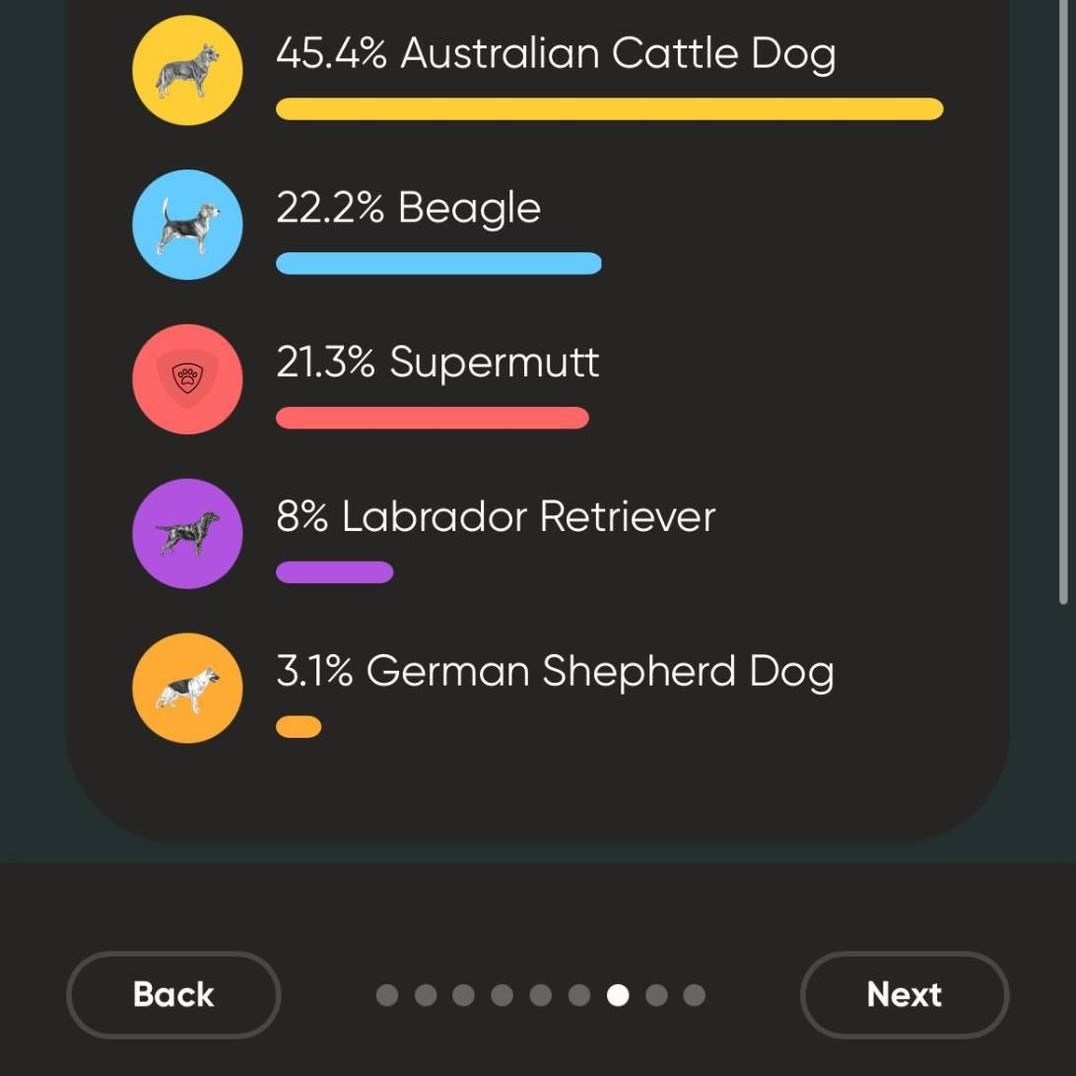
Task: Go to the next results page
Action: (904, 994)
